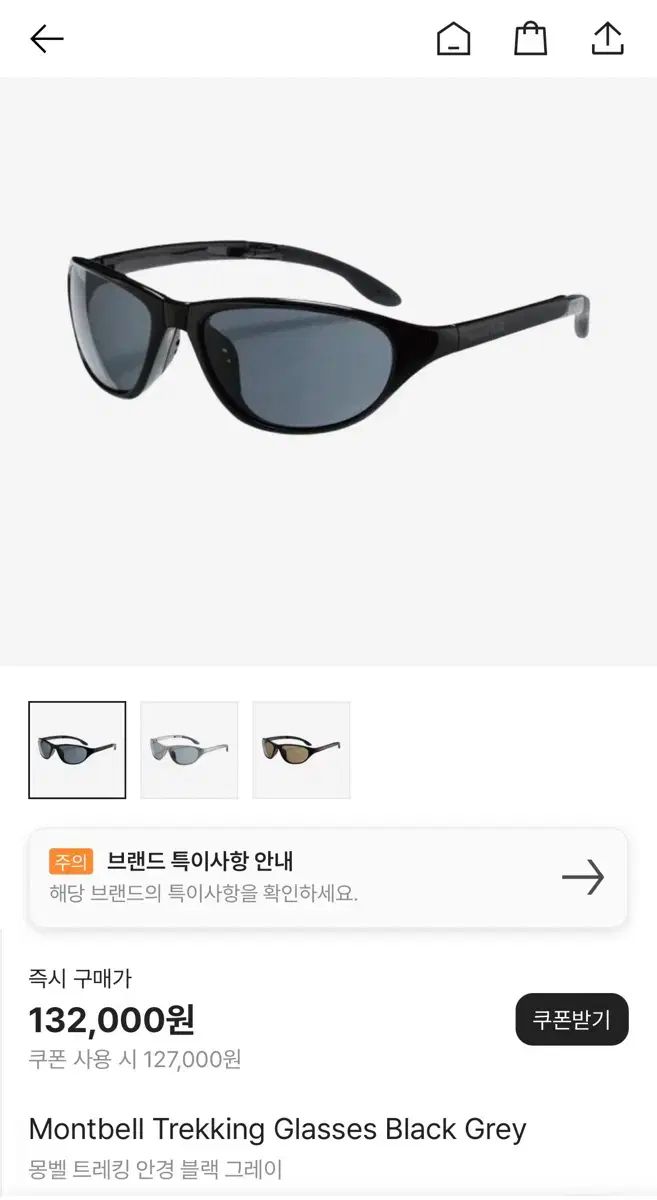Image resolution: width=657 pixels, height=1200 pixels.
Task: Open the shopping bag
Action: click(530, 39)
